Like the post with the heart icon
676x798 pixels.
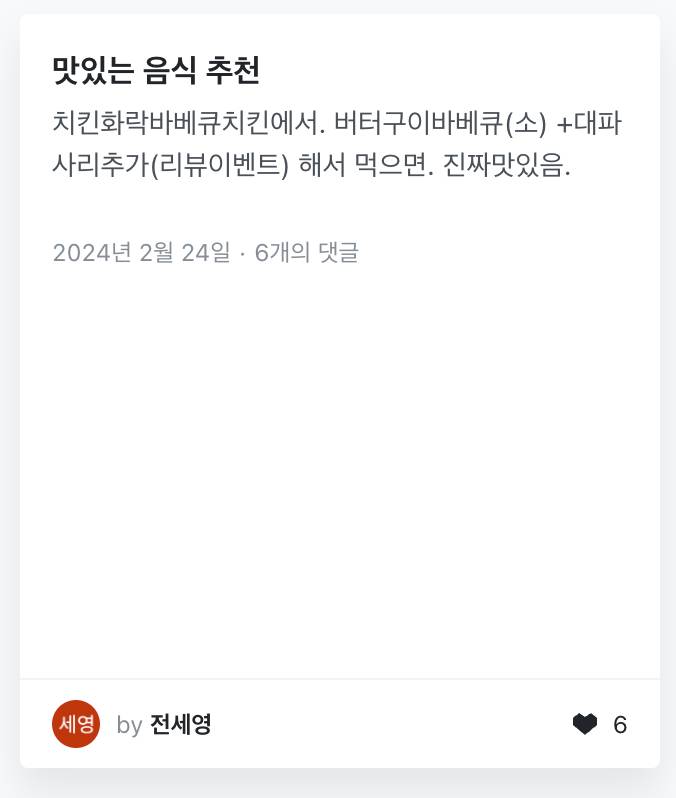click(585, 724)
